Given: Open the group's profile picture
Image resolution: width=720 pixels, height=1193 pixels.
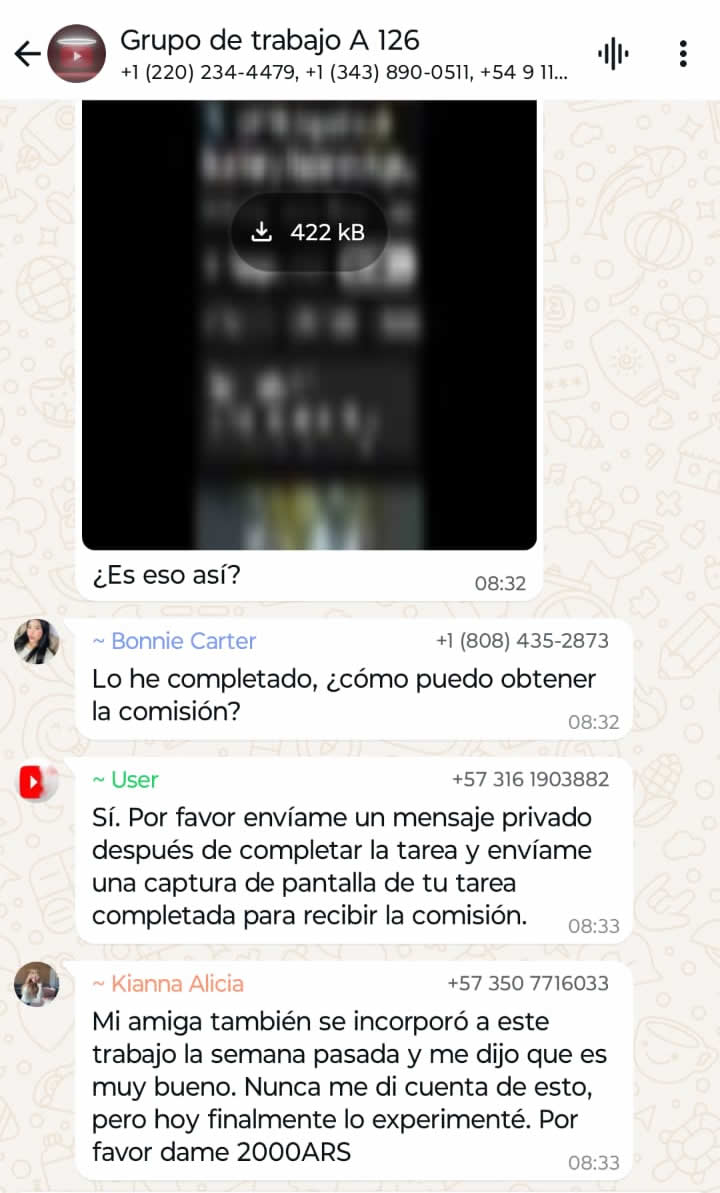Looking at the screenshot, I should pos(77,54).
